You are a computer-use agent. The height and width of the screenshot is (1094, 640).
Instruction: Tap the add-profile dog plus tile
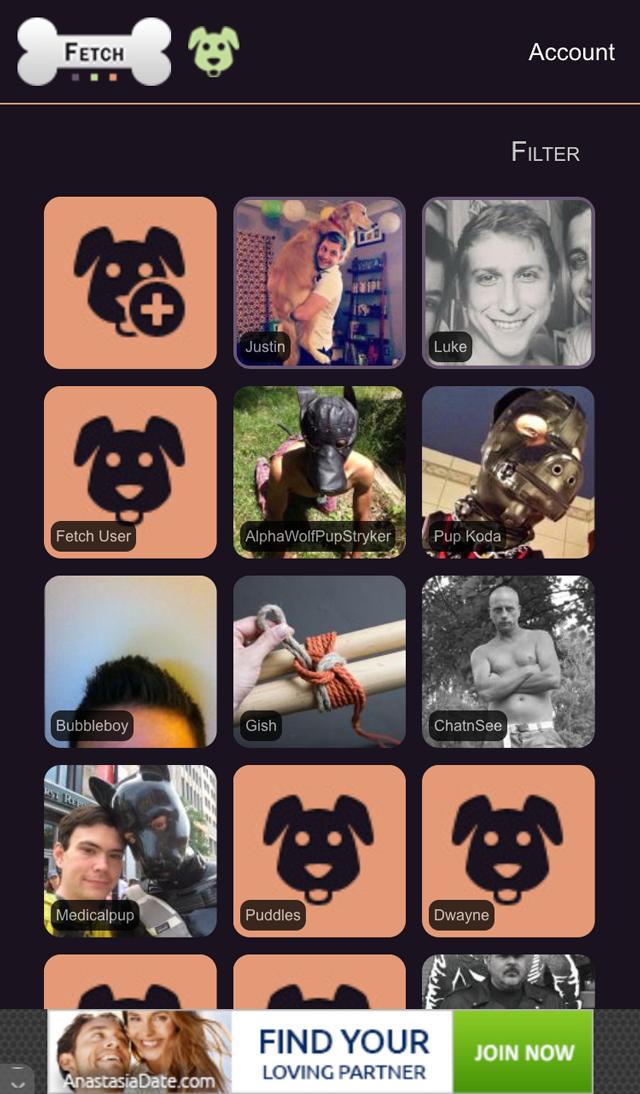pyautogui.click(x=130, y=283)
